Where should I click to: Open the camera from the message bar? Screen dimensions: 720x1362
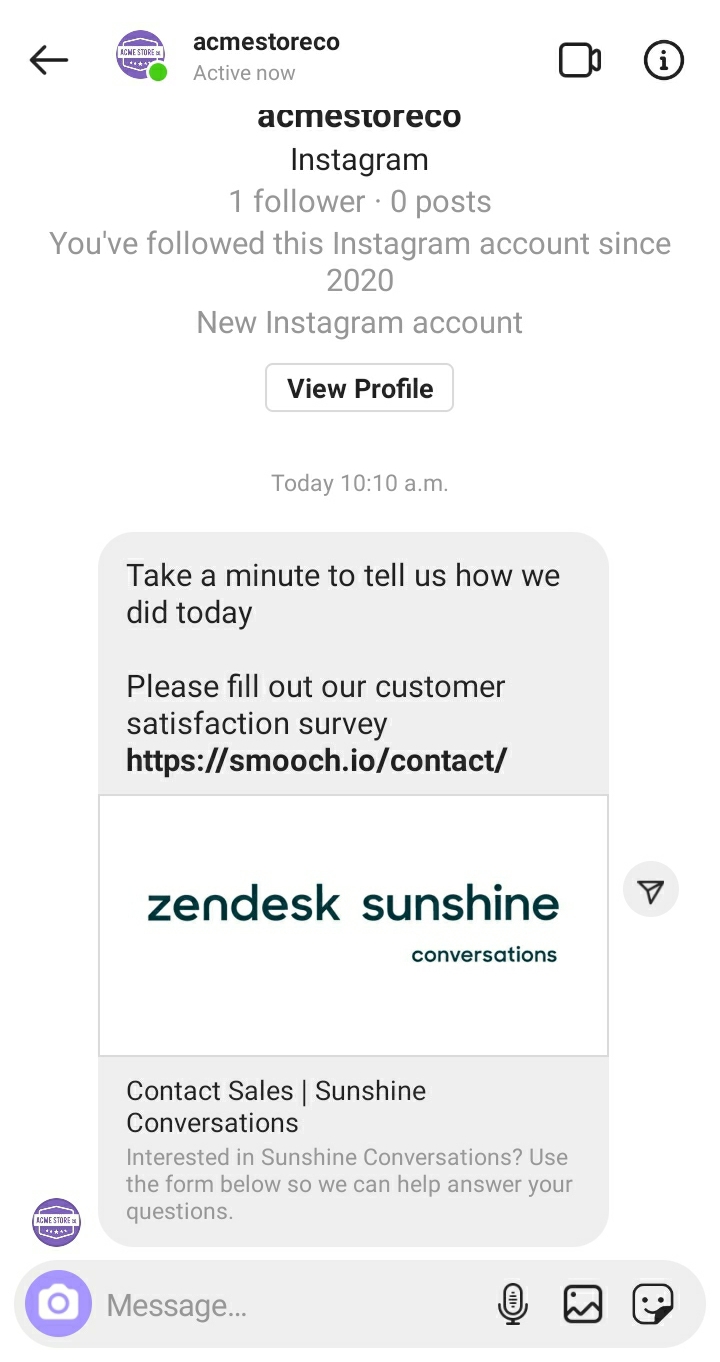point(58,1304)
